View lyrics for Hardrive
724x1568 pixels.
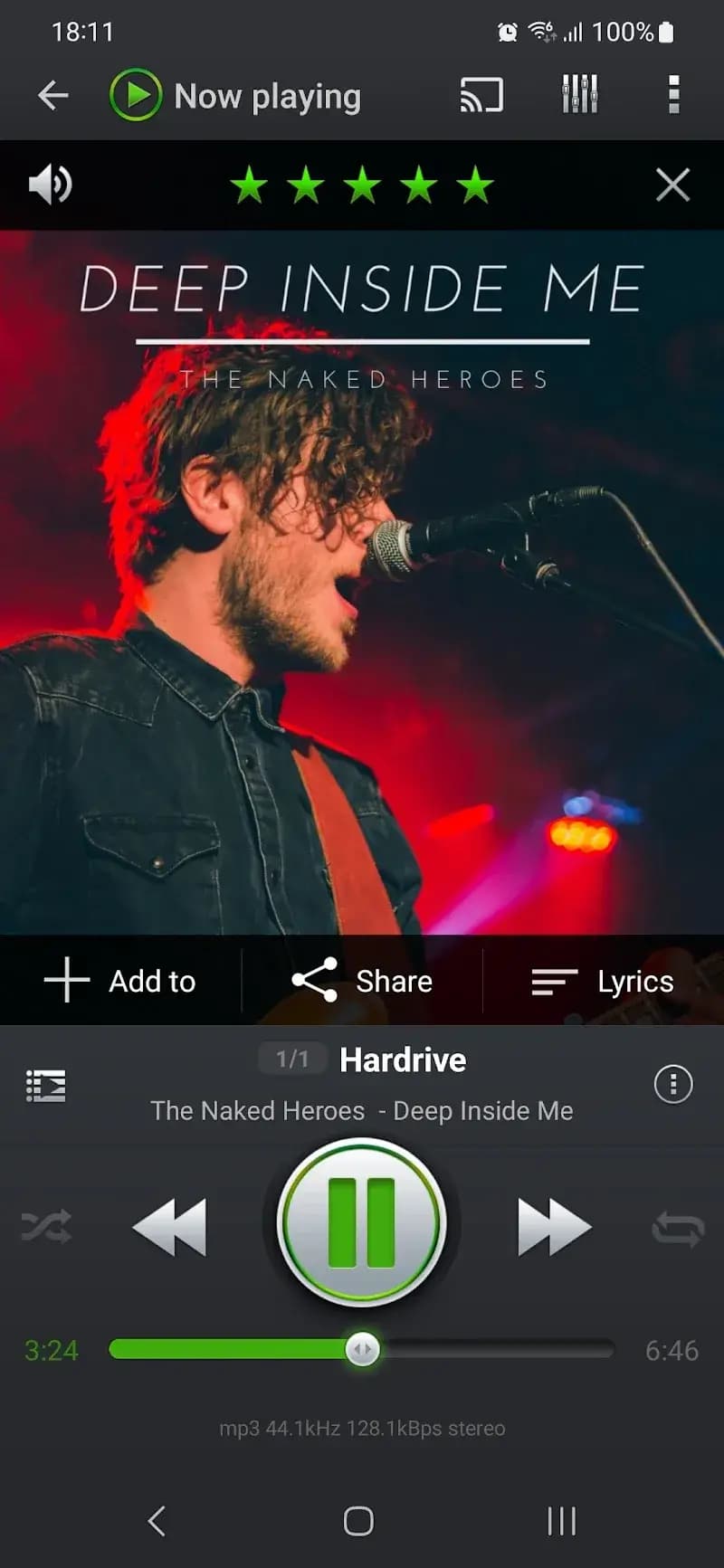(603, 981)
